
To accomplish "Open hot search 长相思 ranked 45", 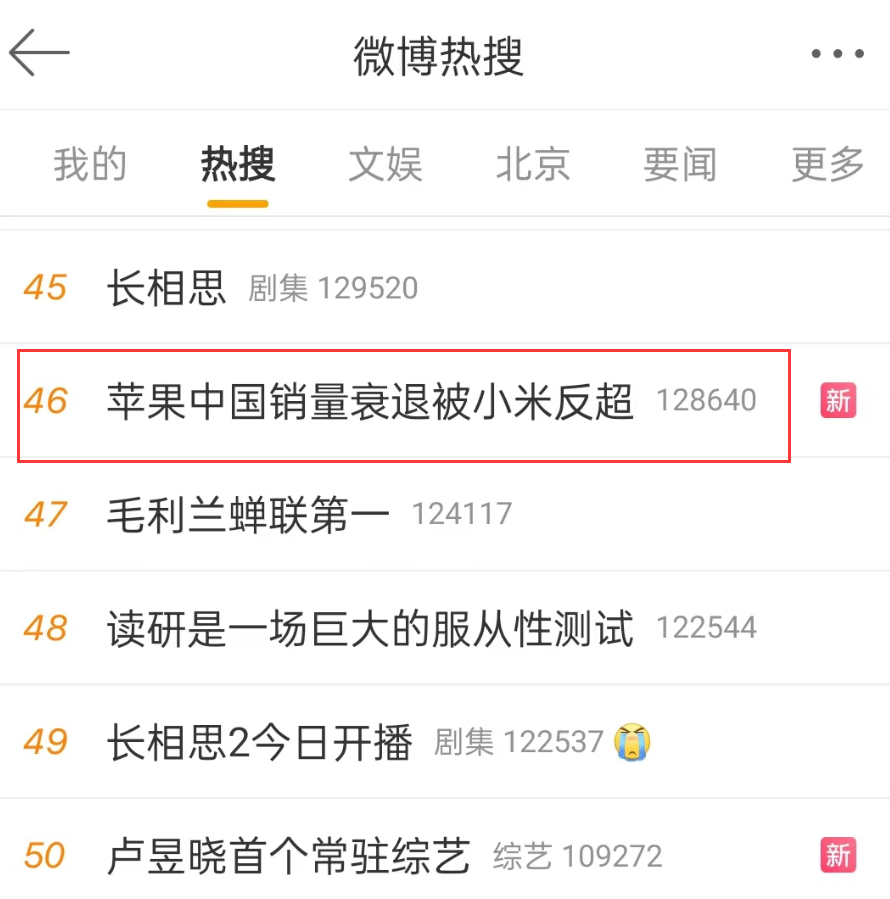I will point(168,288).
